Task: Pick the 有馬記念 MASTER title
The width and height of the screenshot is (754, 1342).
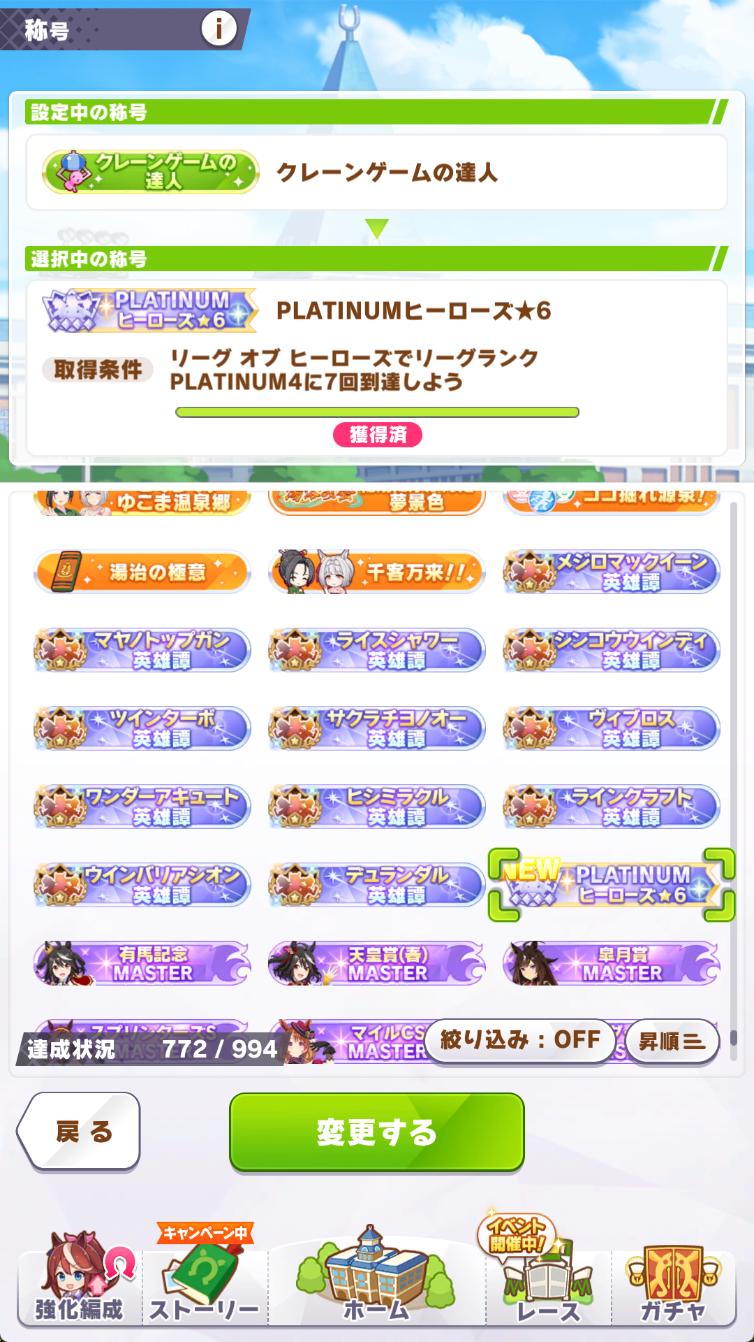Action: click(141, 962)
